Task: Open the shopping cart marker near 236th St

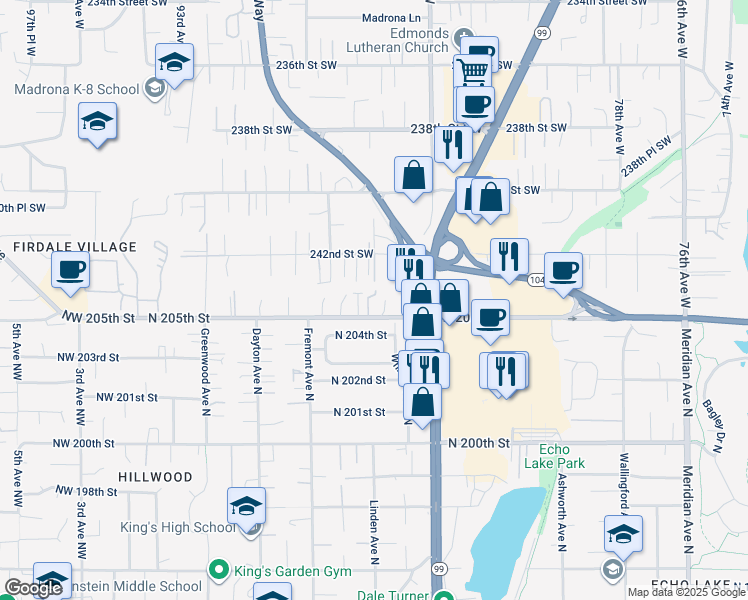Action: tap(470, 72)
